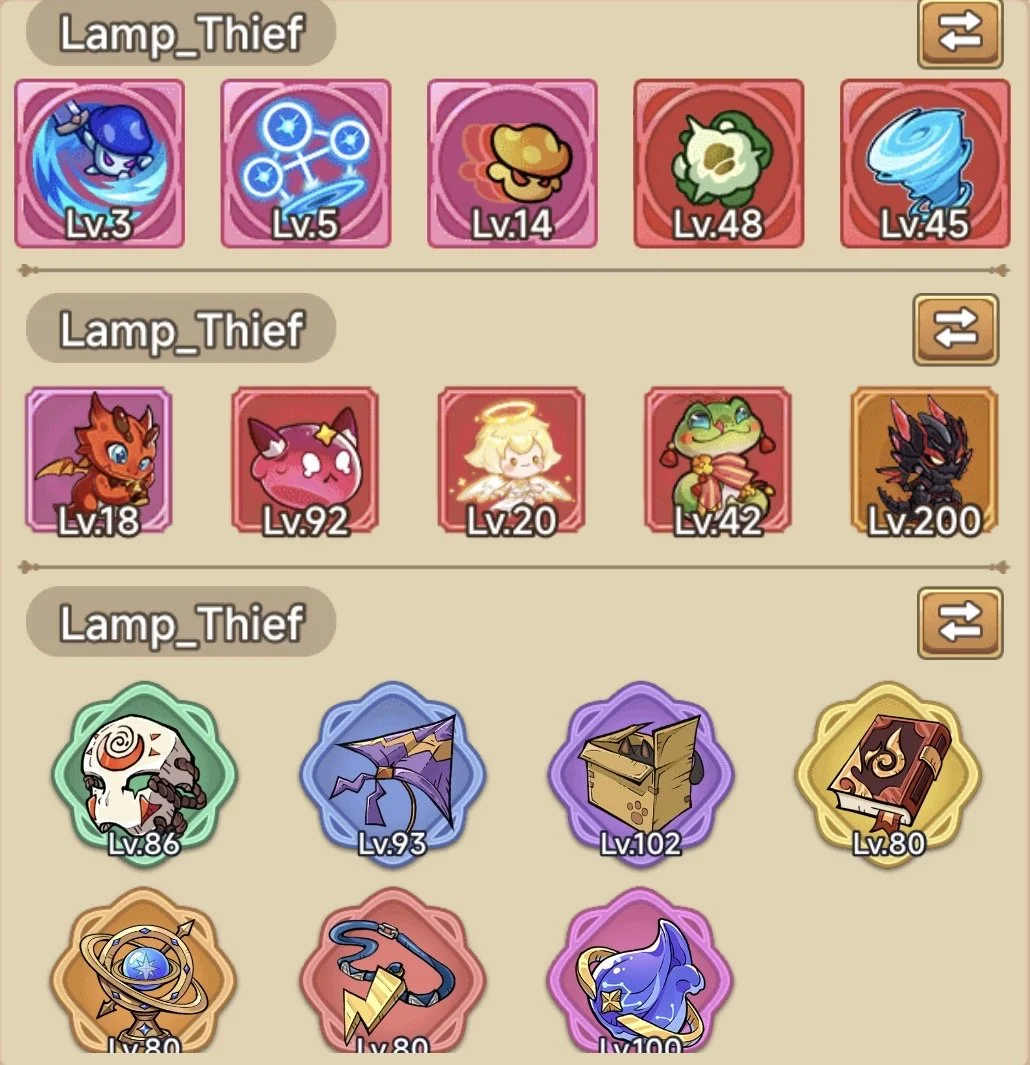Open the Lv.80 red book relic
The image size is (1030, 1065).
[x=889, y=774]
